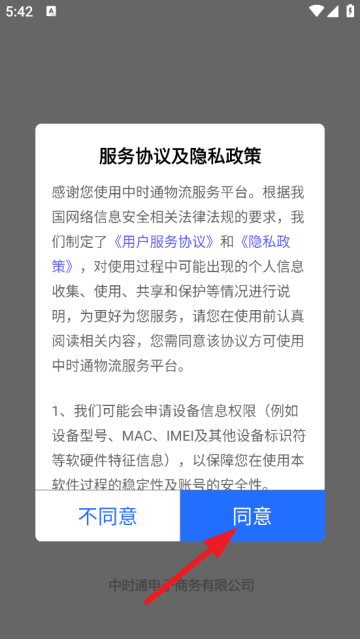360x639 pixels.
Task: Open the 《隐私政策》 link
Action: point(264,242)
